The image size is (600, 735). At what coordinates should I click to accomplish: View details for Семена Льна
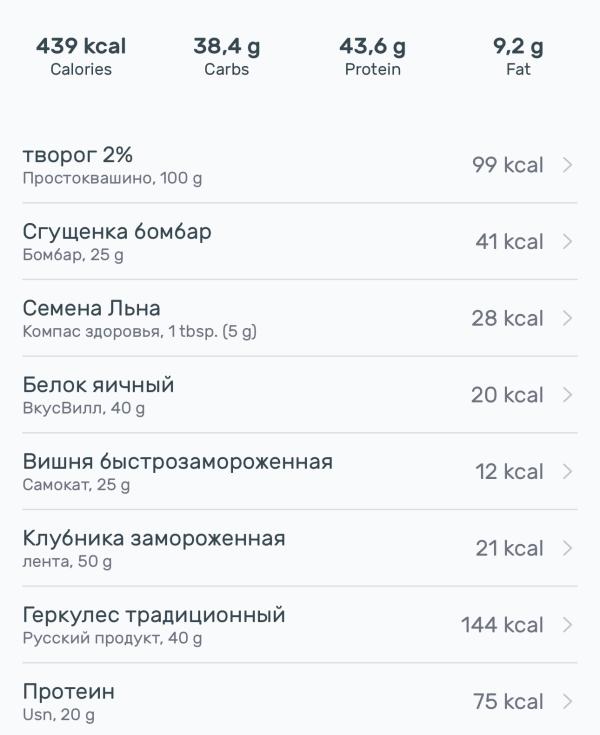tap(300, 318)
